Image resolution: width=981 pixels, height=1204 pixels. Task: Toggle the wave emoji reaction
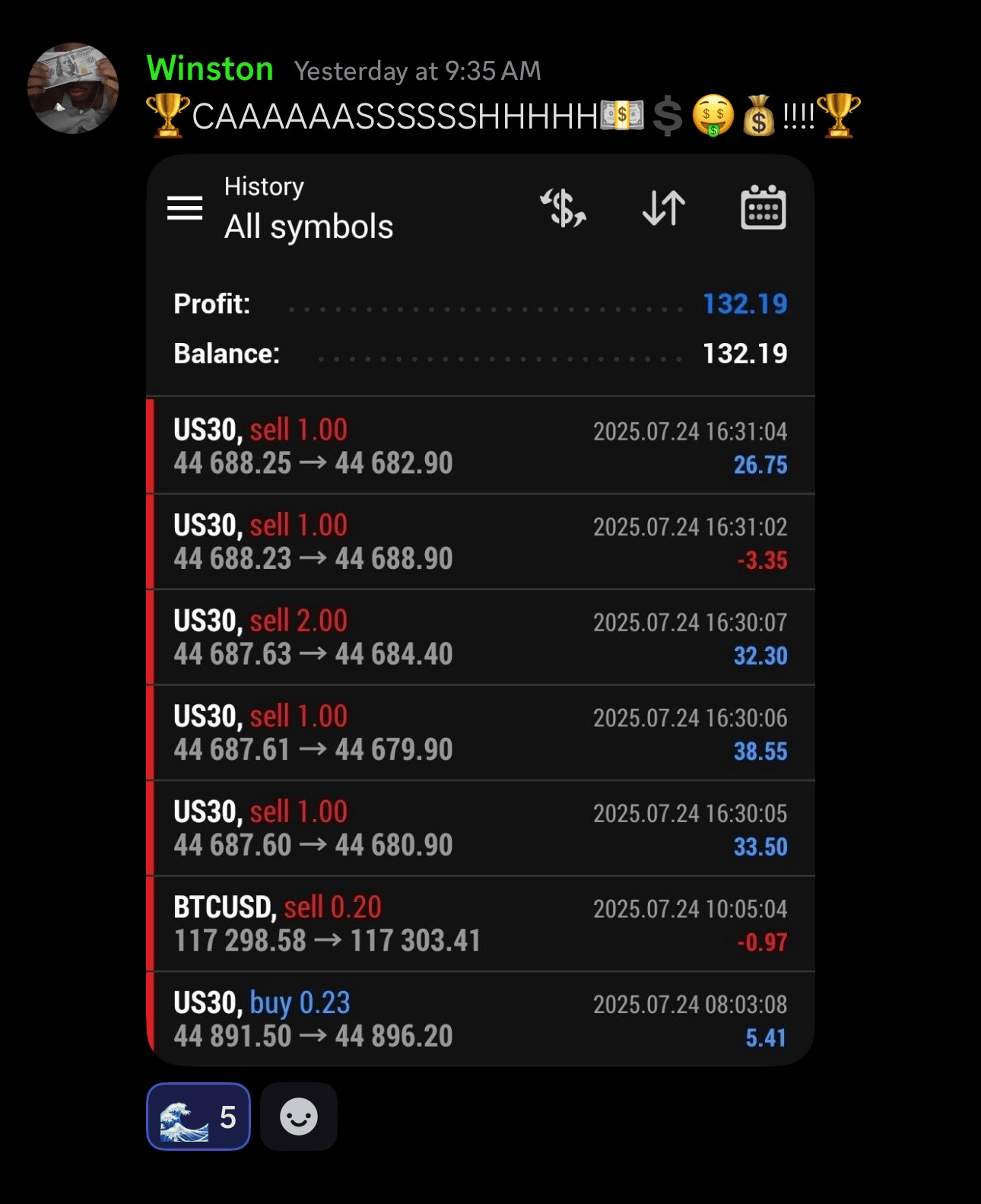click(198, 1116)
